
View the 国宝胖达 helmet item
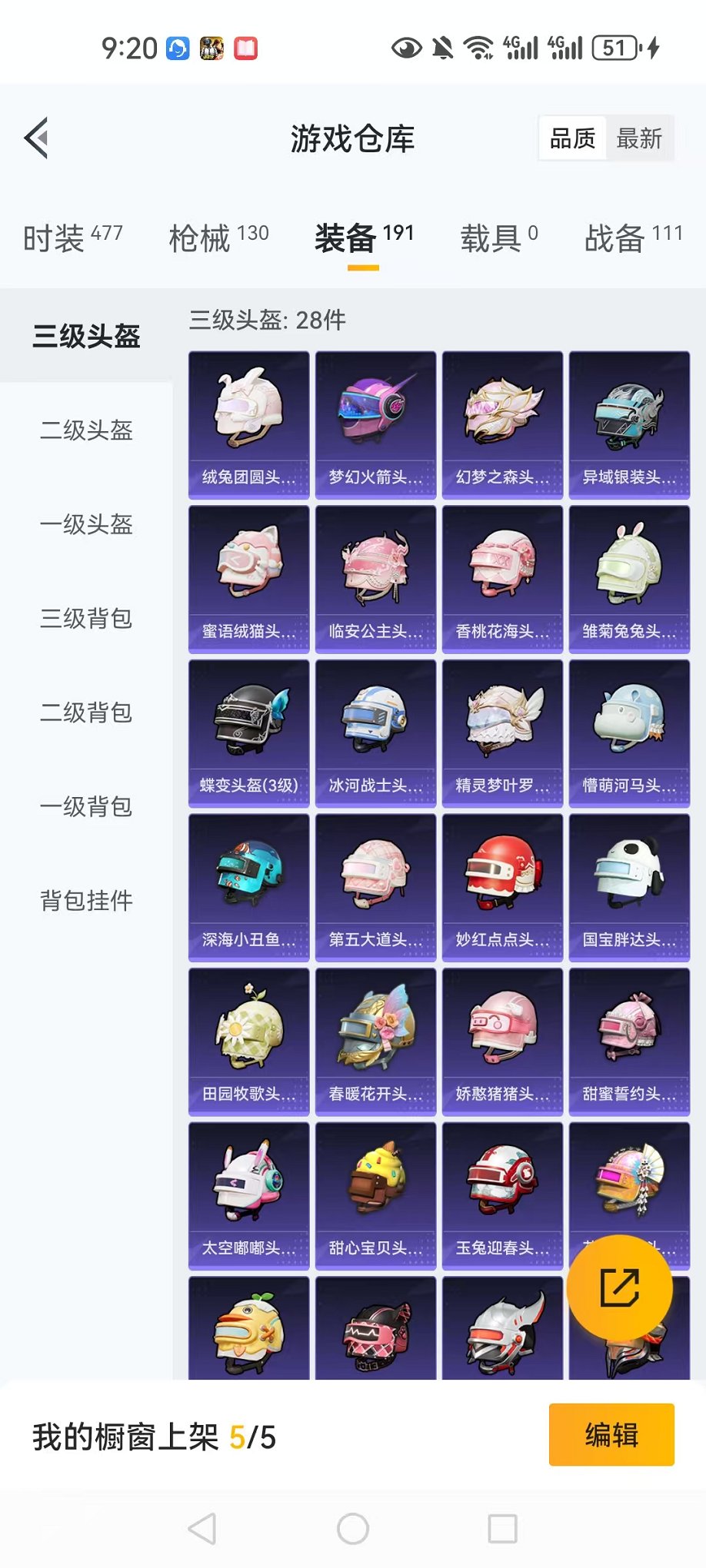(x=630, y=888)
